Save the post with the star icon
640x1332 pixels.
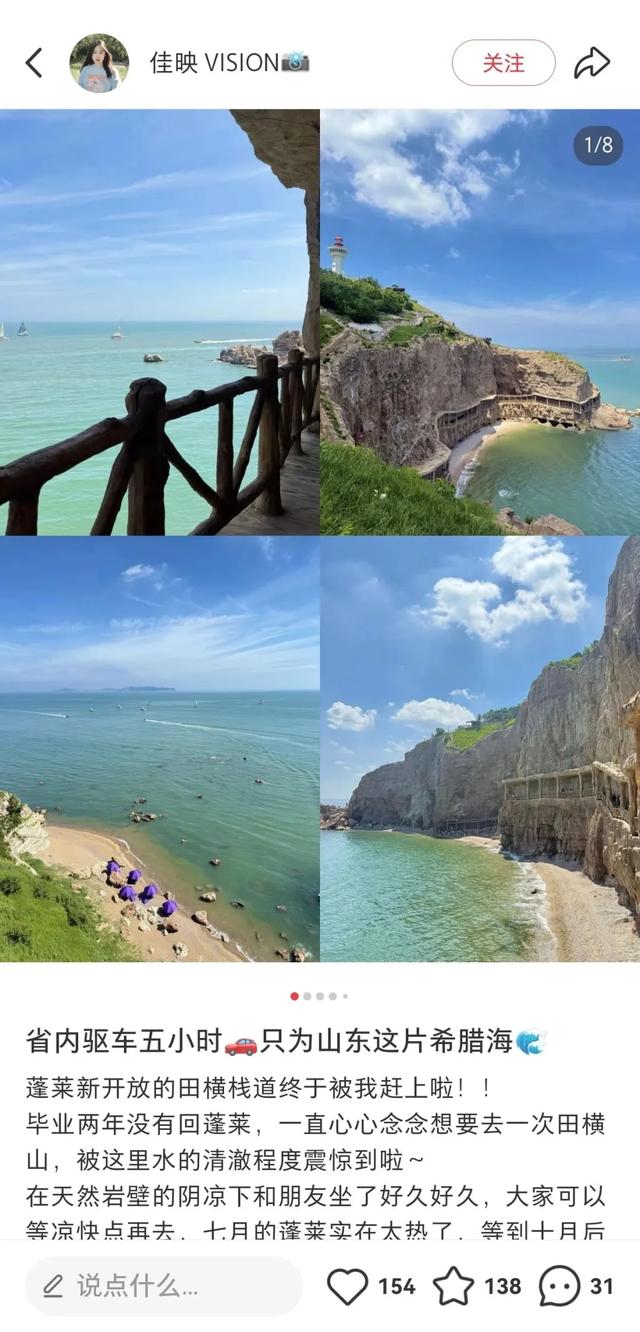point(453,1286)
